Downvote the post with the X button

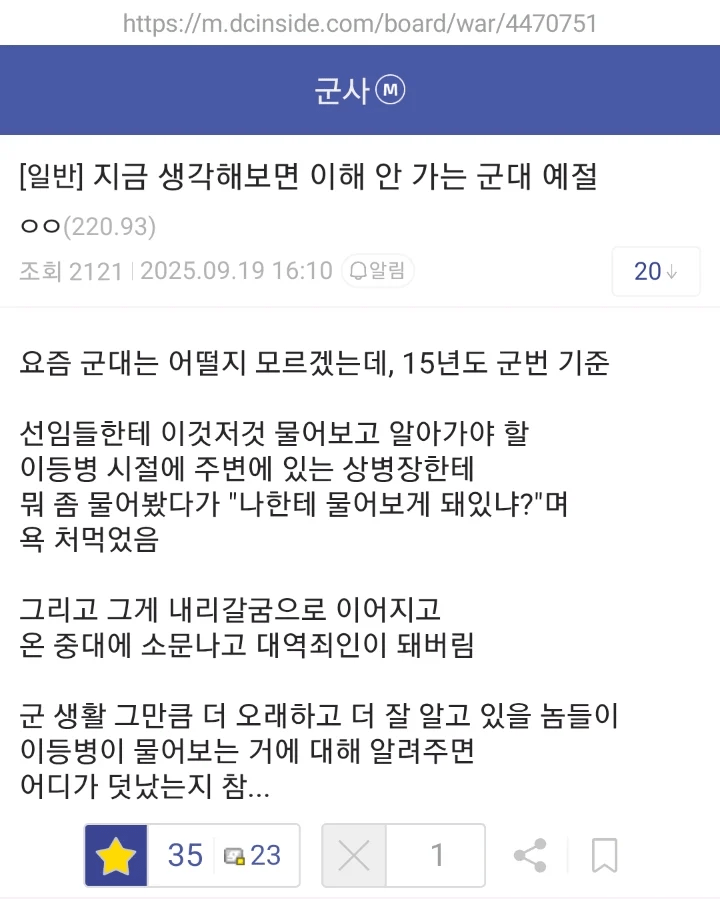click(x=354, y=856)
